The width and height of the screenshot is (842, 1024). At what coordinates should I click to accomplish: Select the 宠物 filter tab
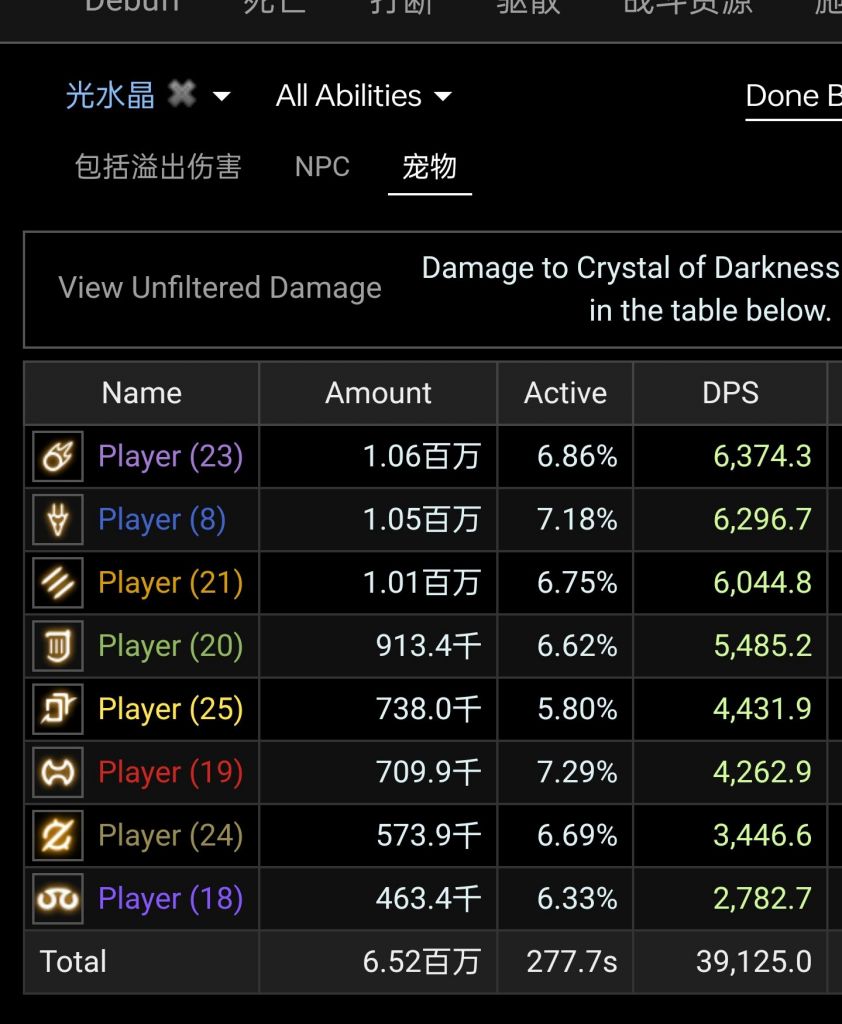pyautogui.click(x=429, y=166)
